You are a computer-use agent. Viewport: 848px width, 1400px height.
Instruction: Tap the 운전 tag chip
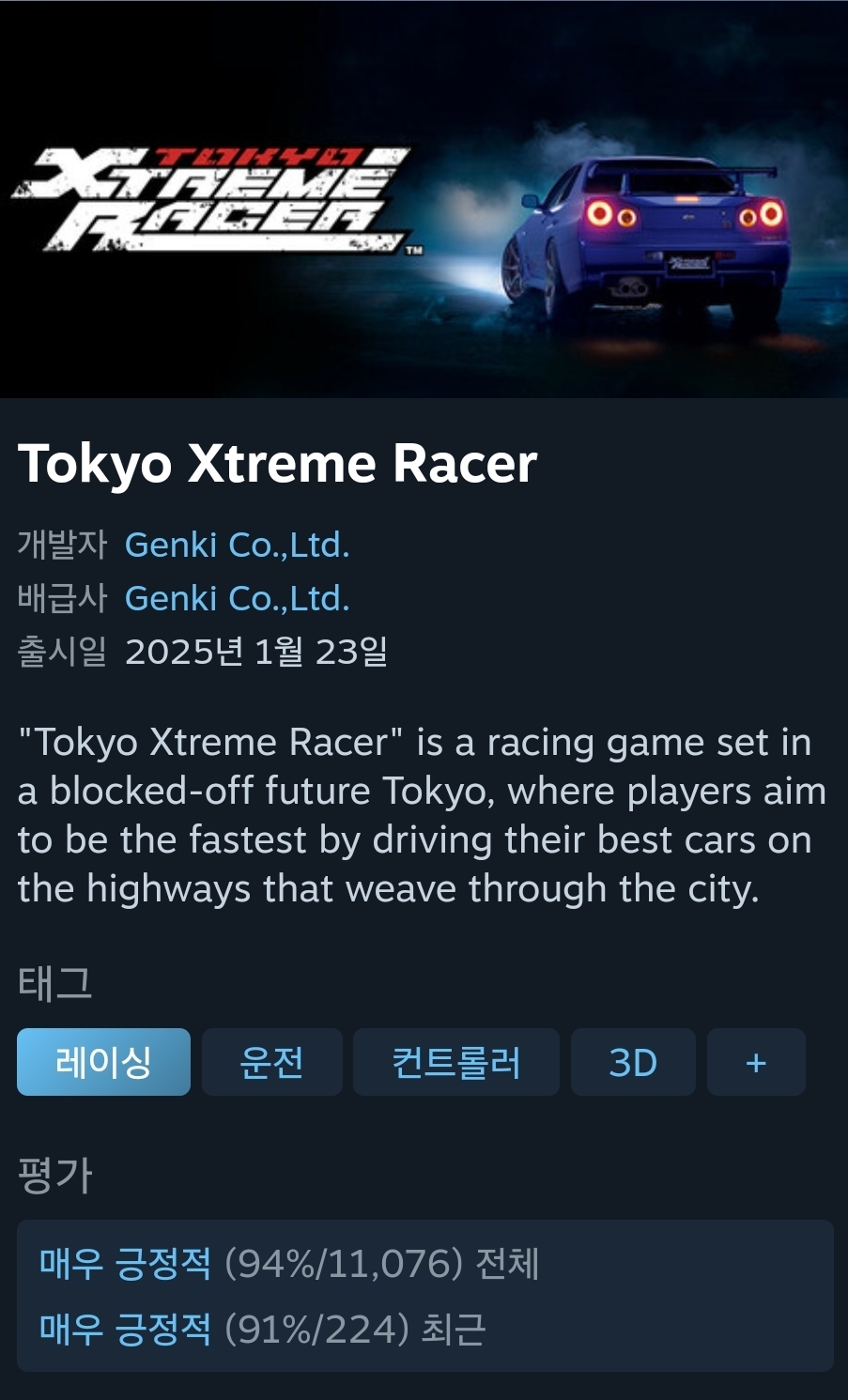(x=271, y=1062)
